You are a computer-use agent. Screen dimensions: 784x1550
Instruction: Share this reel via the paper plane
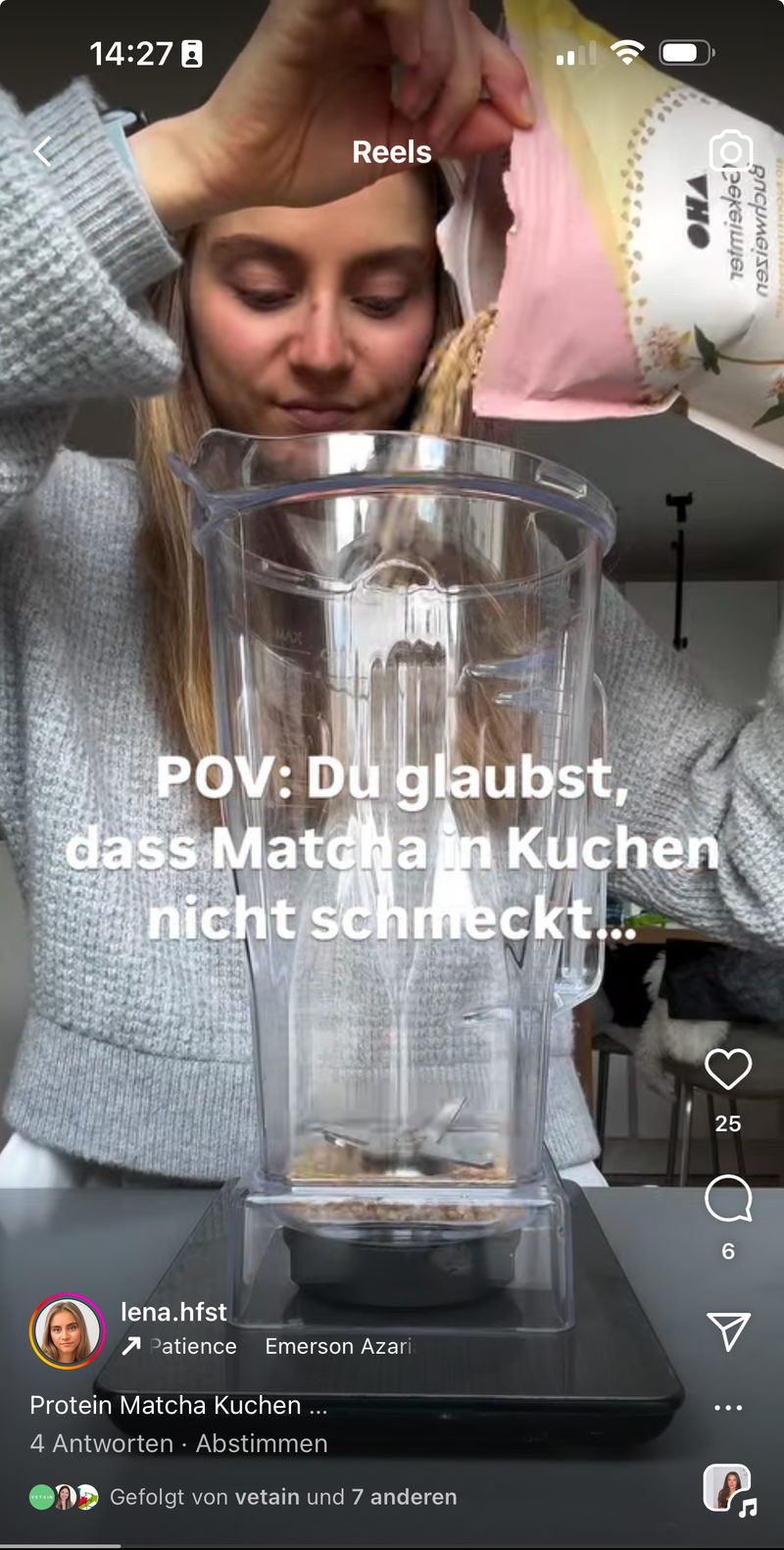(x=728, y=1331)
